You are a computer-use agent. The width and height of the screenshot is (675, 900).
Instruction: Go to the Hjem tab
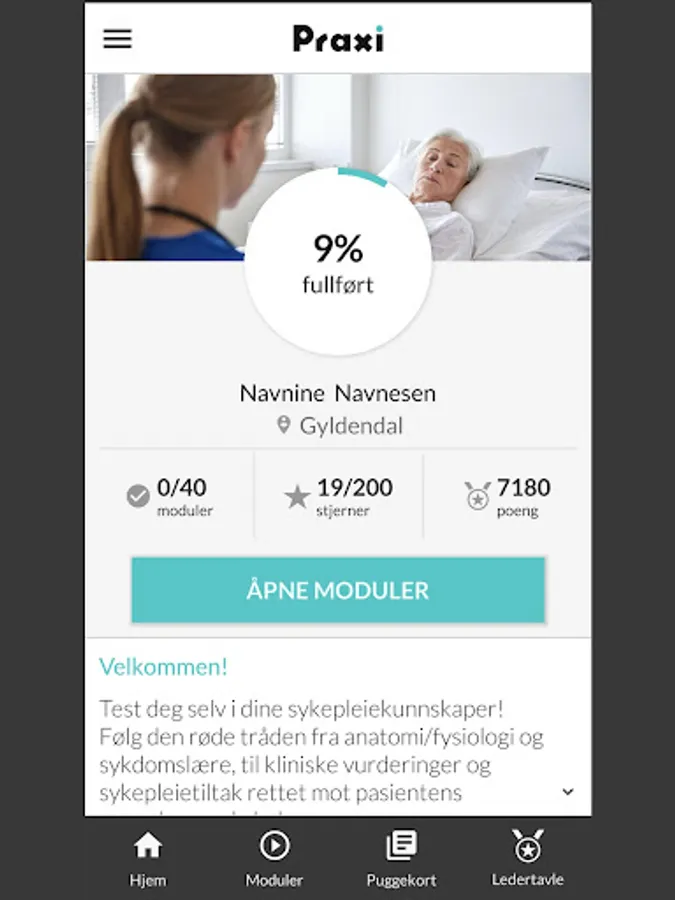point(148,857)
